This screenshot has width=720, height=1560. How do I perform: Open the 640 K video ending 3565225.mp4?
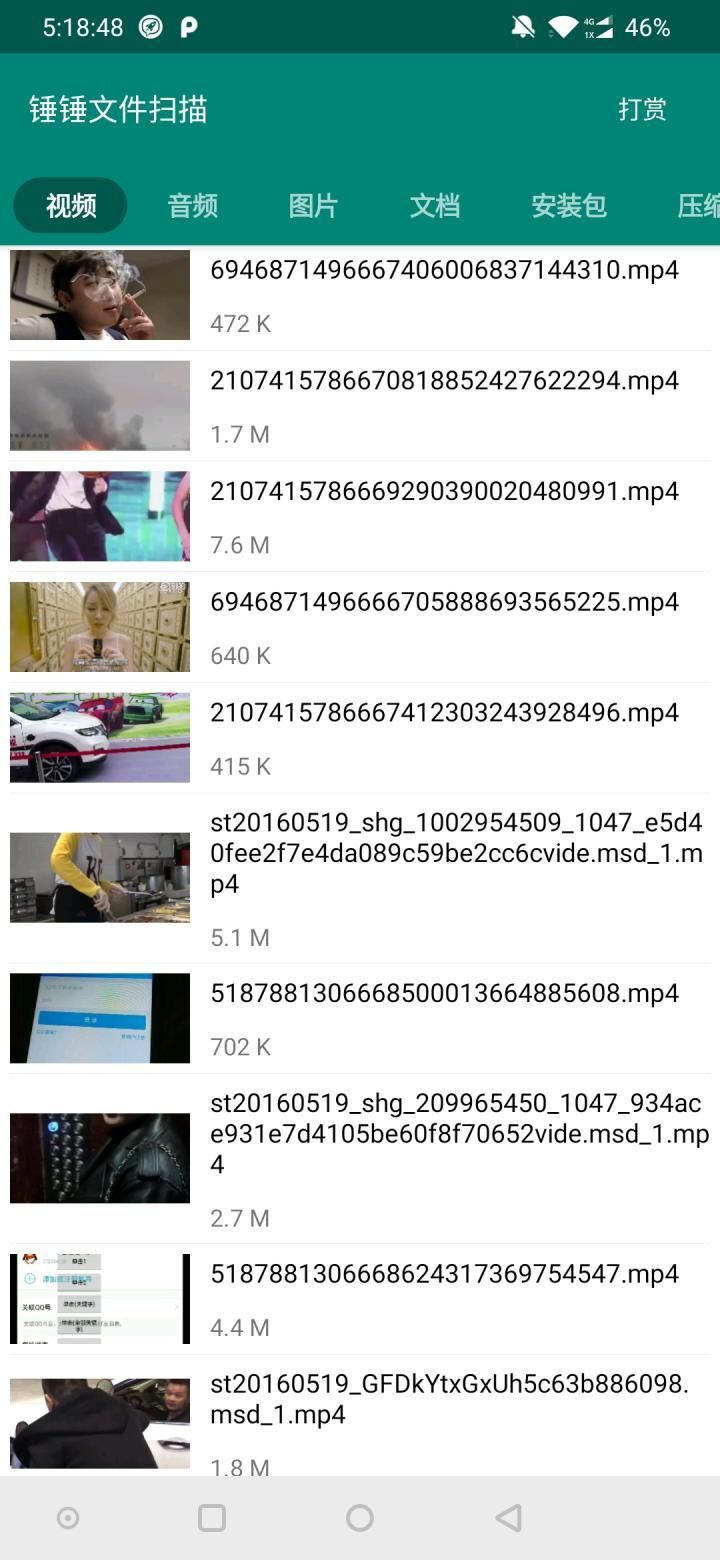(x=360, y=628)
